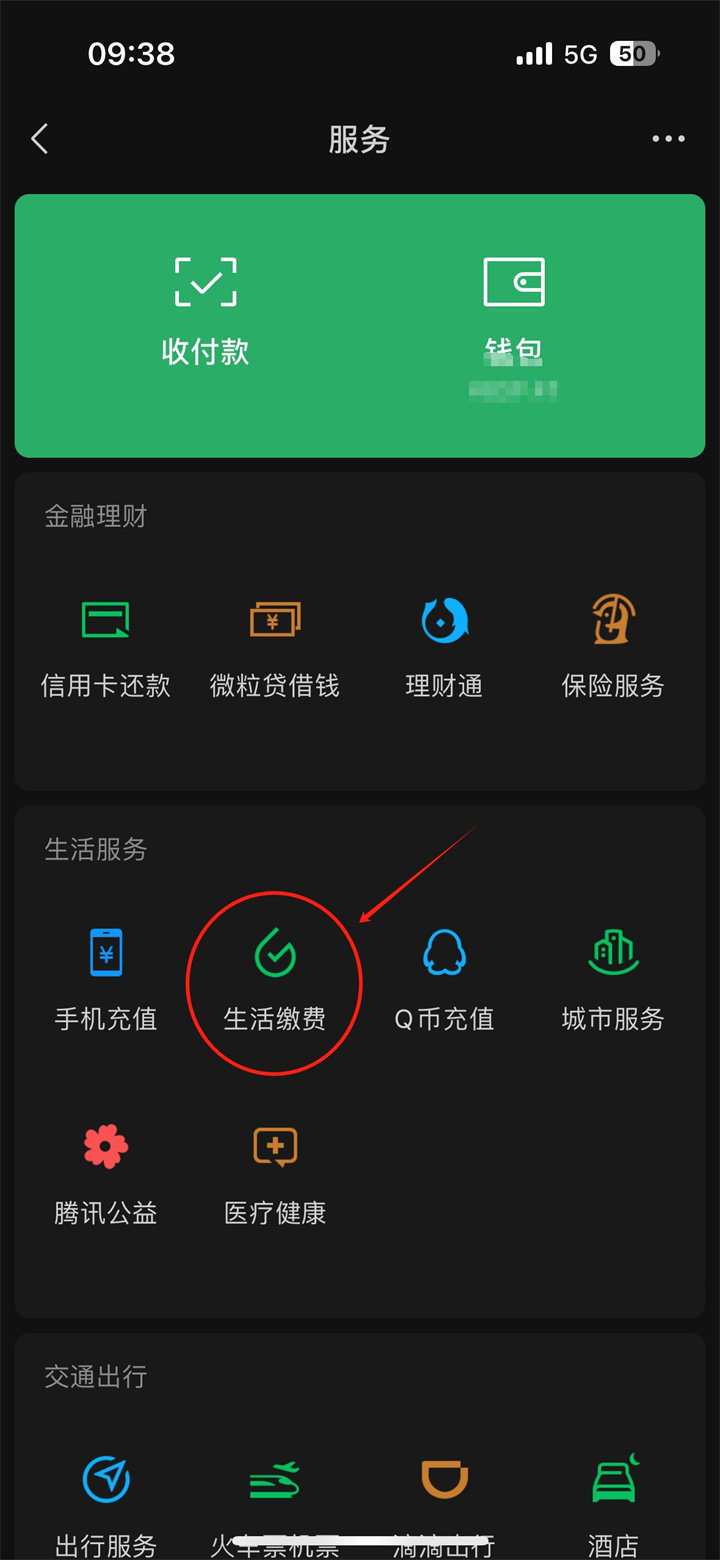Screen dimensions: 720x1560
Task: Go back with the top-left arrow
Action: coord(38,139)
